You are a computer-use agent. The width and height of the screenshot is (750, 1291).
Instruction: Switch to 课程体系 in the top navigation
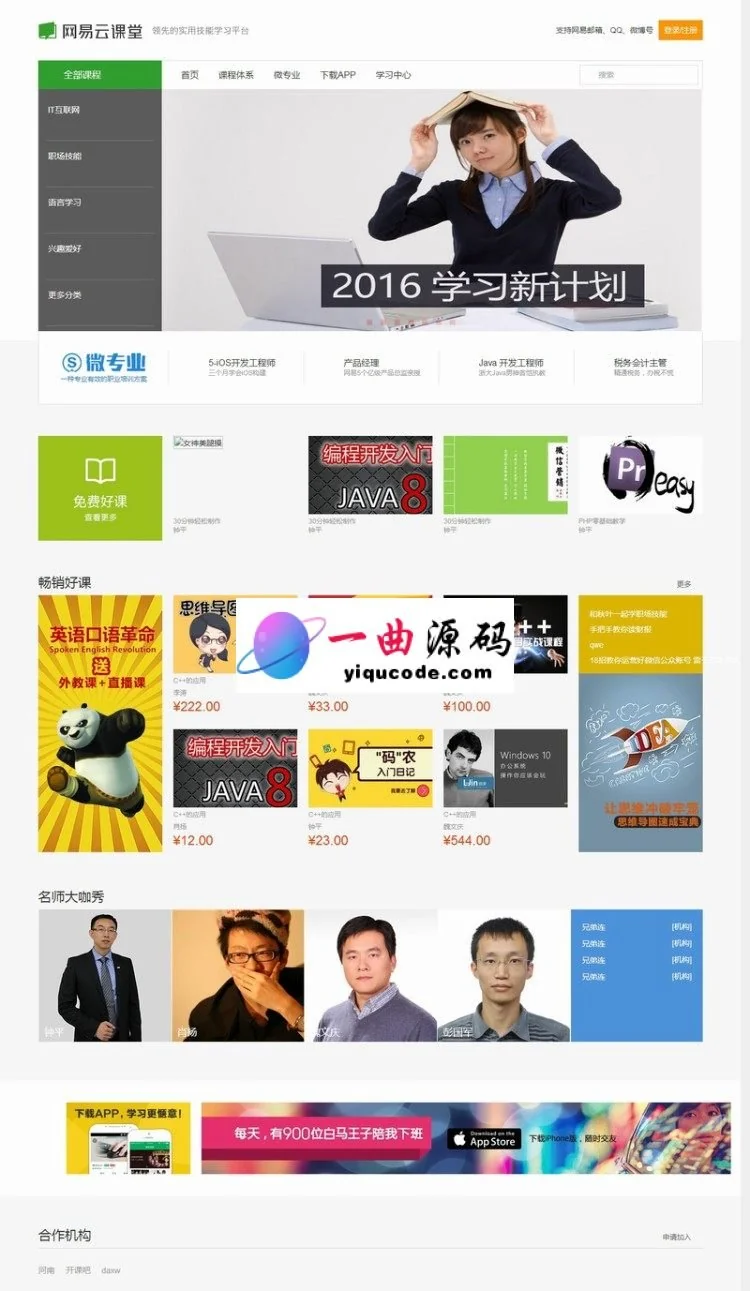pyautogui.click(x=236, y=75)
